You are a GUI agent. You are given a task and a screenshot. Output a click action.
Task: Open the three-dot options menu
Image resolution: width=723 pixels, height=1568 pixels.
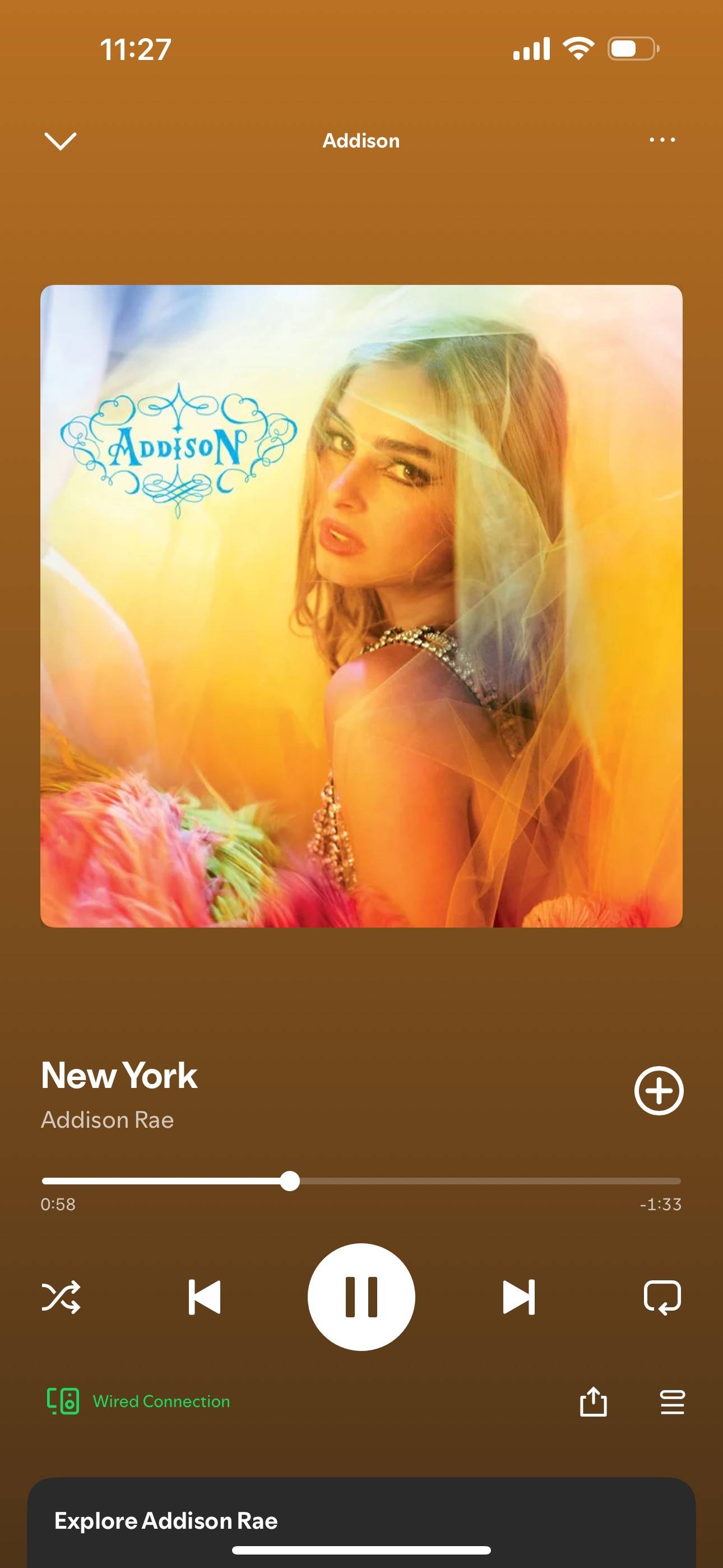point(661,140)
